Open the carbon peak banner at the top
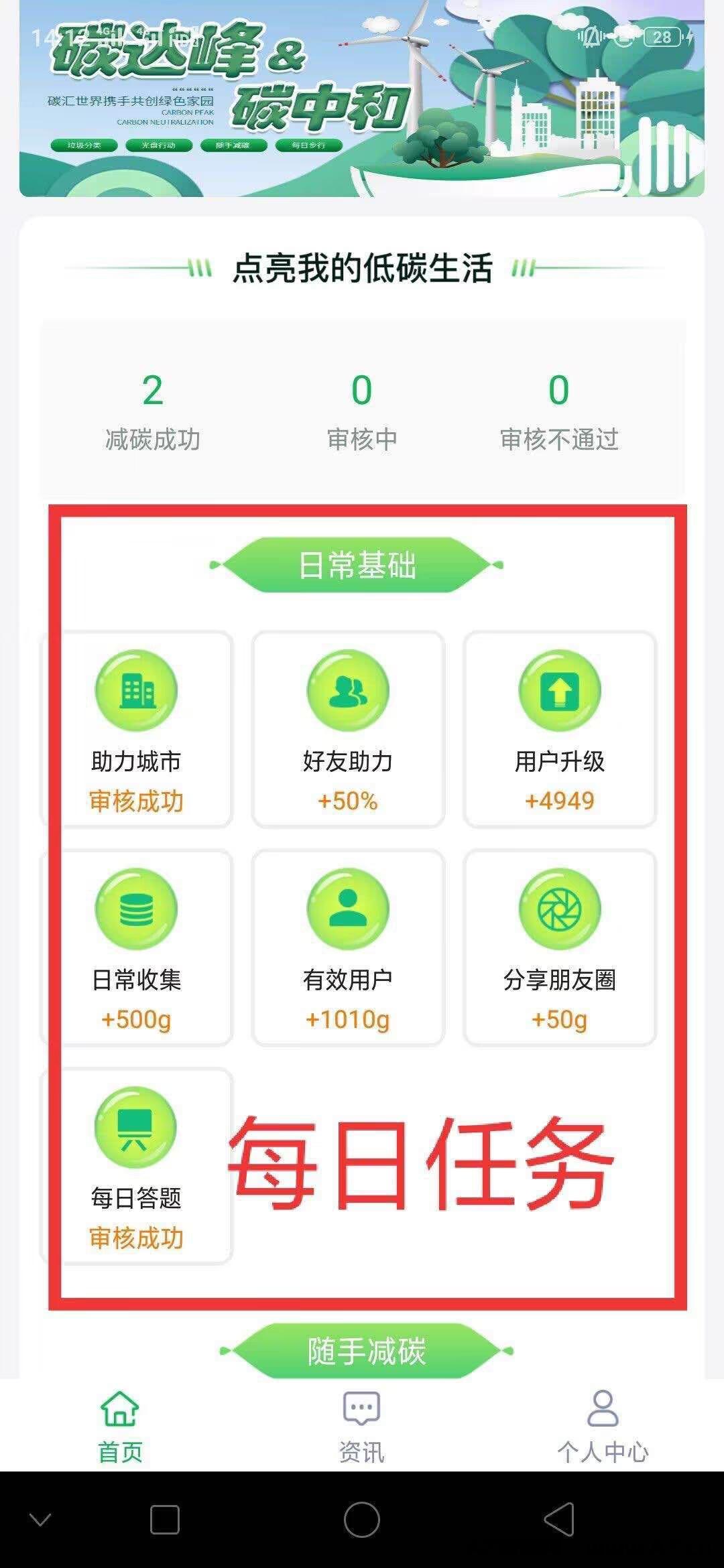The width and height of the screenshot is (724, 1568). 362,98
